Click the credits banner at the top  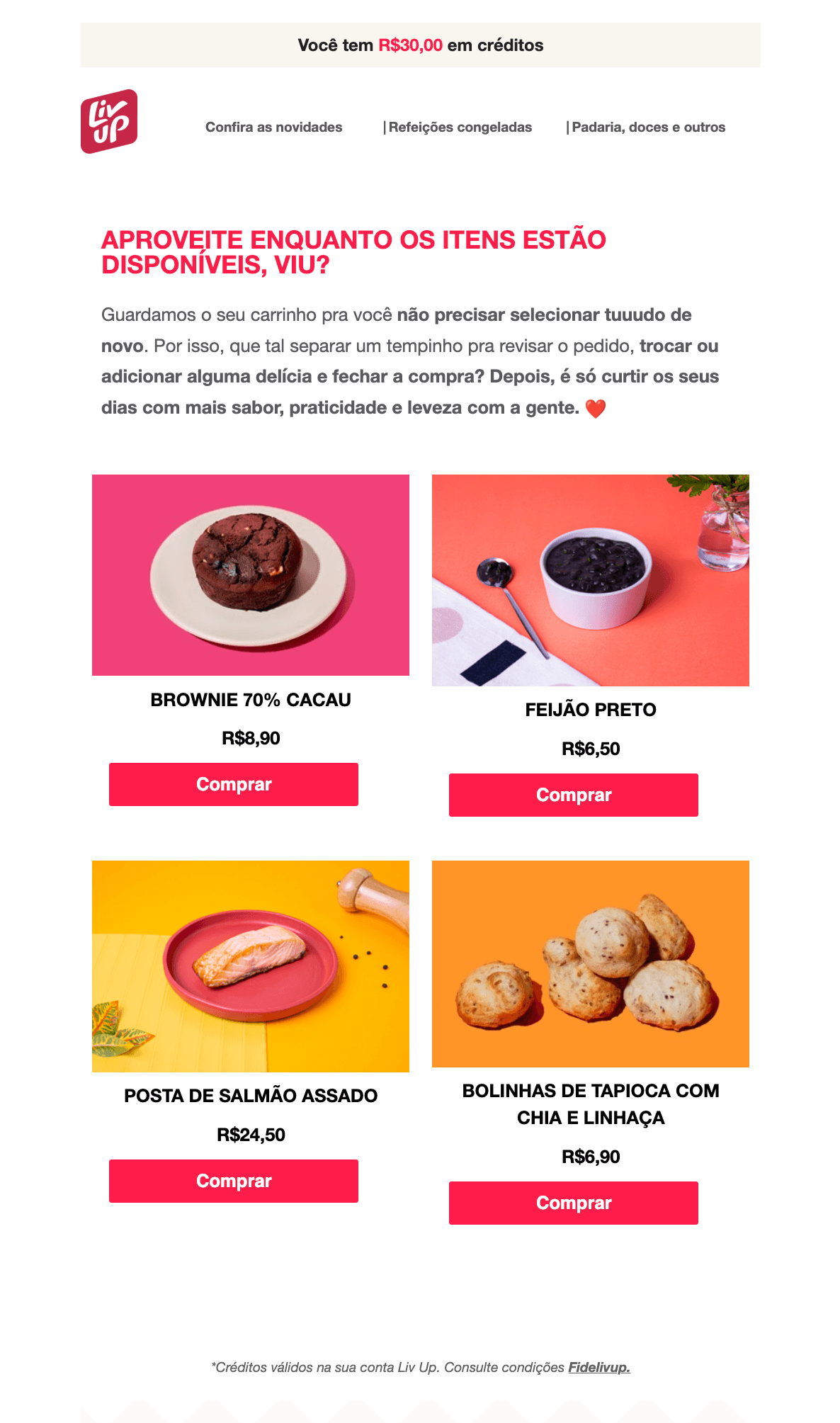(420, 45)
